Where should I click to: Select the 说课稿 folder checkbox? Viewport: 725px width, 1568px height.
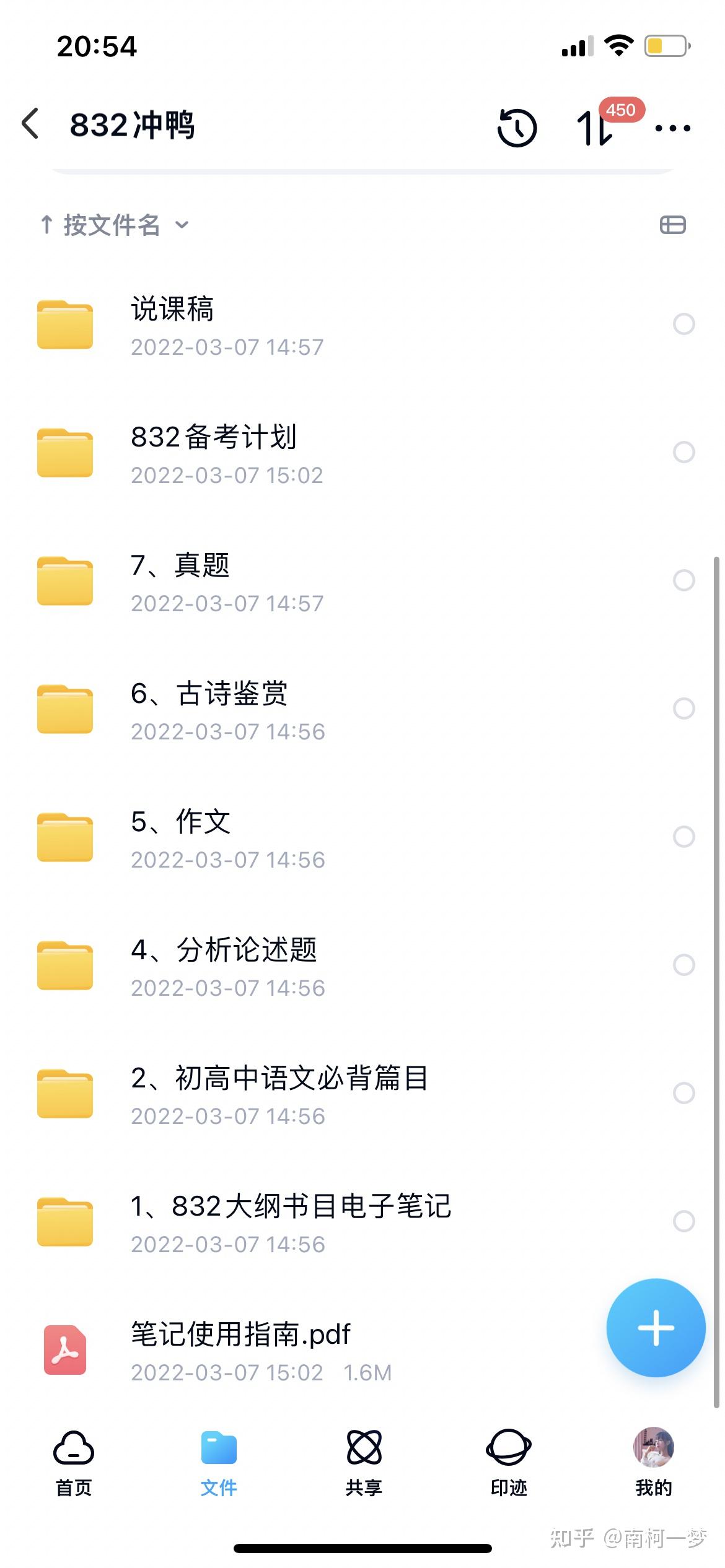coord(683,324)
